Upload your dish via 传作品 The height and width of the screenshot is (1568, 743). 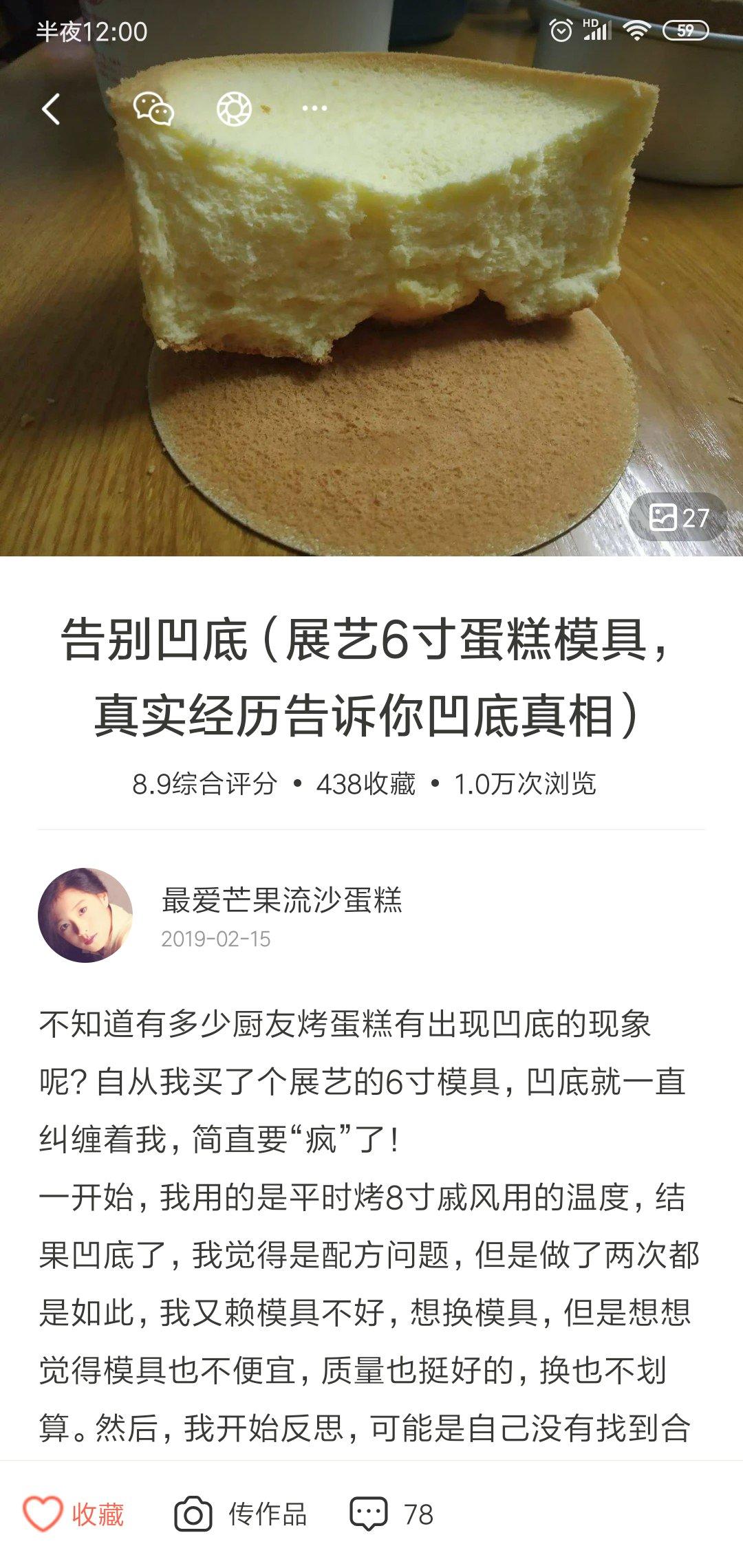click(x=241, y=1514)
